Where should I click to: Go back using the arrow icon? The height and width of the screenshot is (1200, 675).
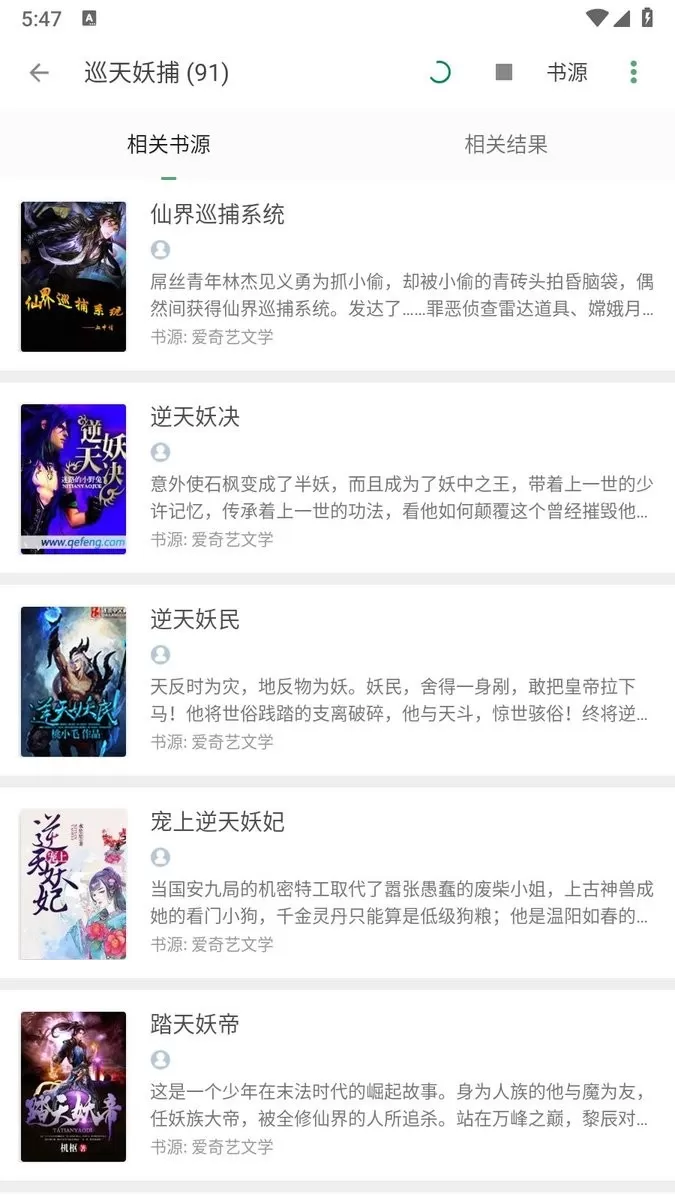click(39, 72)
